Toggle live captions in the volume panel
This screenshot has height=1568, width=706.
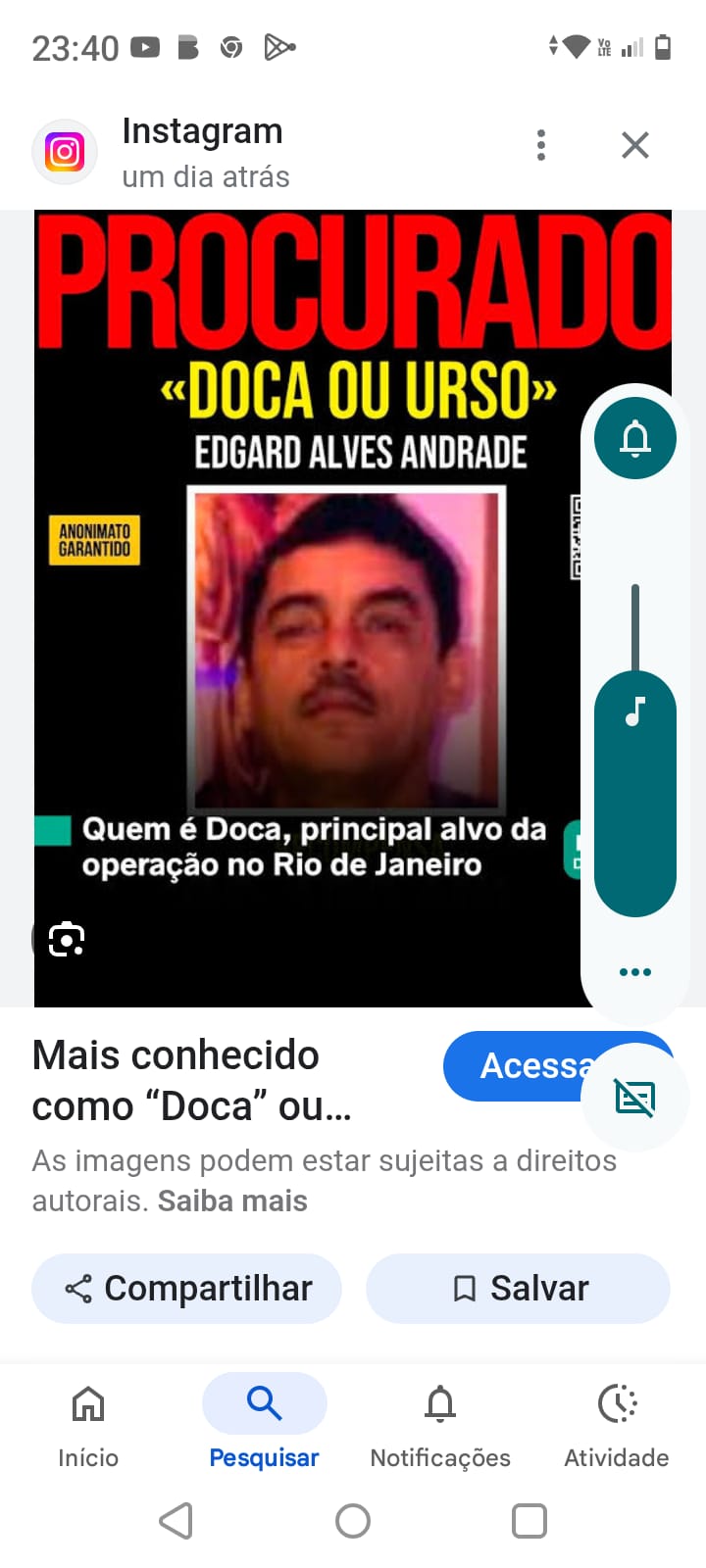click(635, 1098)
